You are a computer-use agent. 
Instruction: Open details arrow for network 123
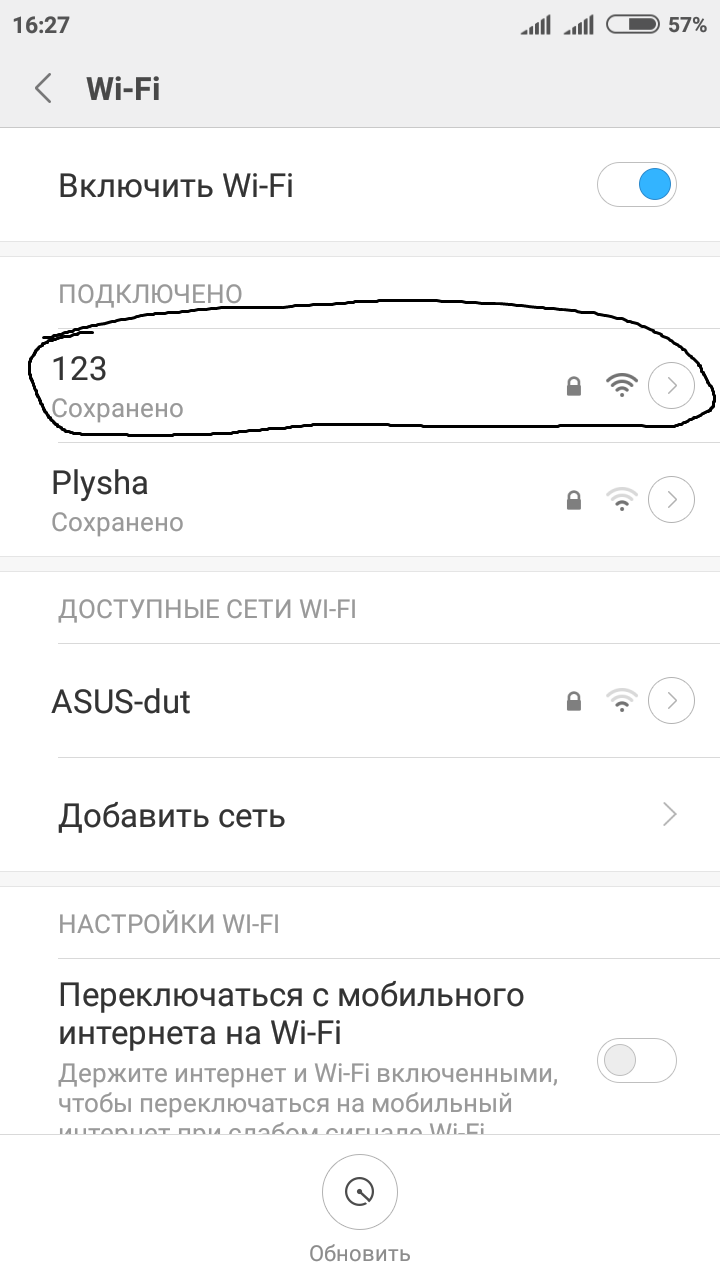tap(671, 386)
